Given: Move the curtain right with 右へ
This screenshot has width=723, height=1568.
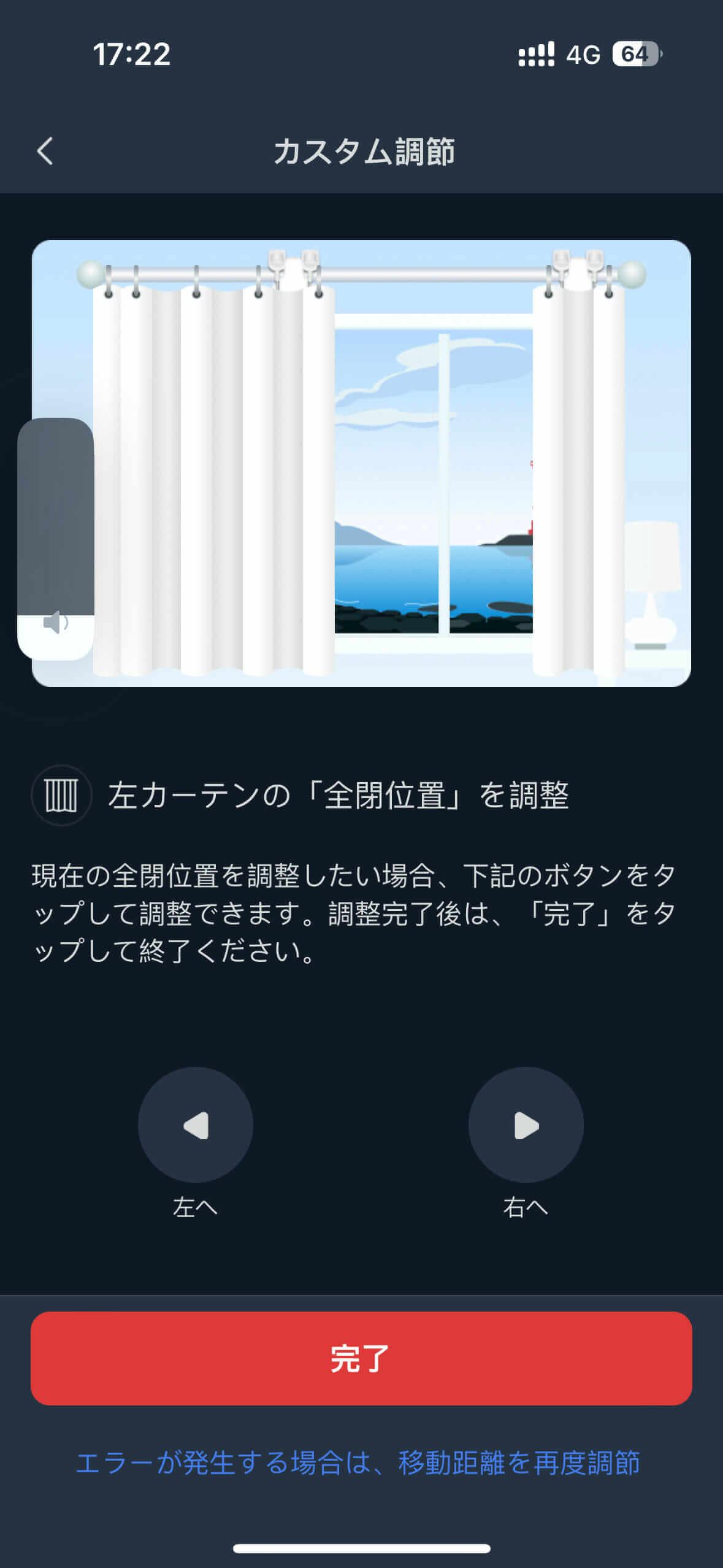Looking at the screenshot, I should click(526, 1124).
